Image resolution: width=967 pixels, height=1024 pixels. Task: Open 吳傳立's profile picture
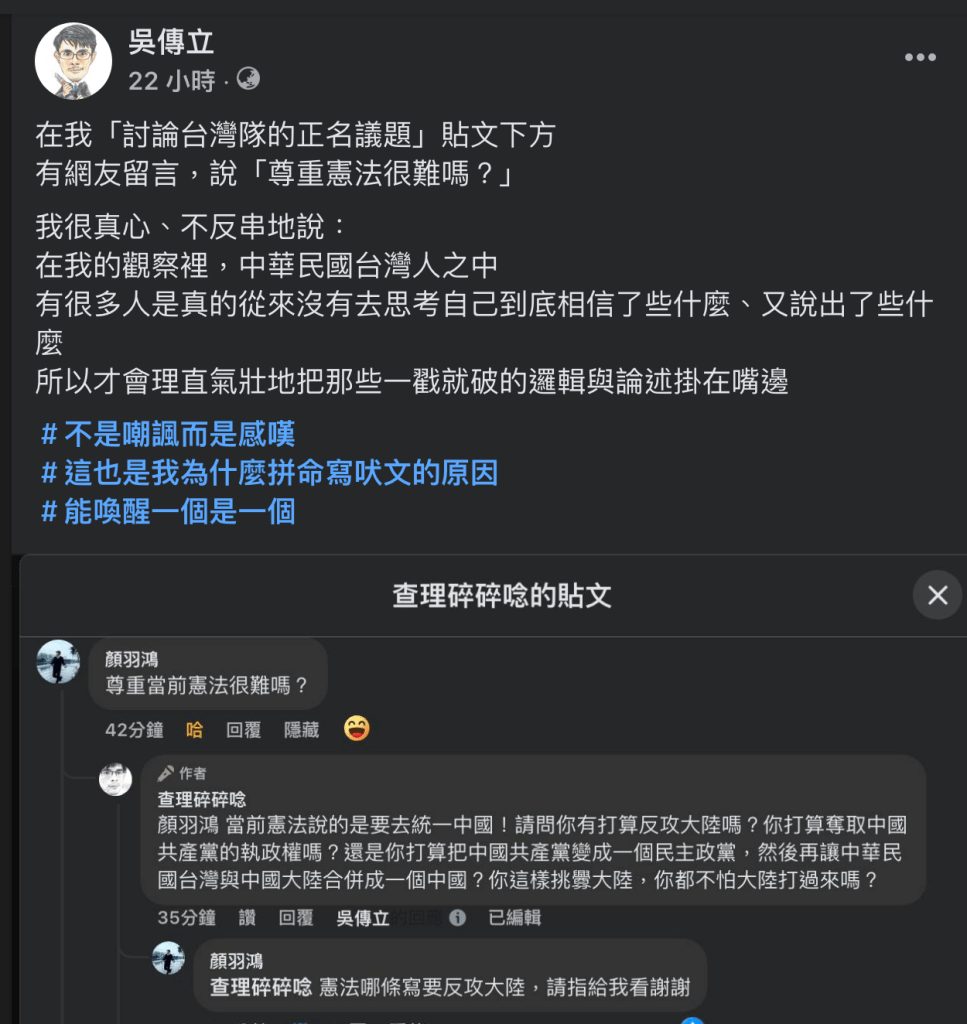[73, 61]
